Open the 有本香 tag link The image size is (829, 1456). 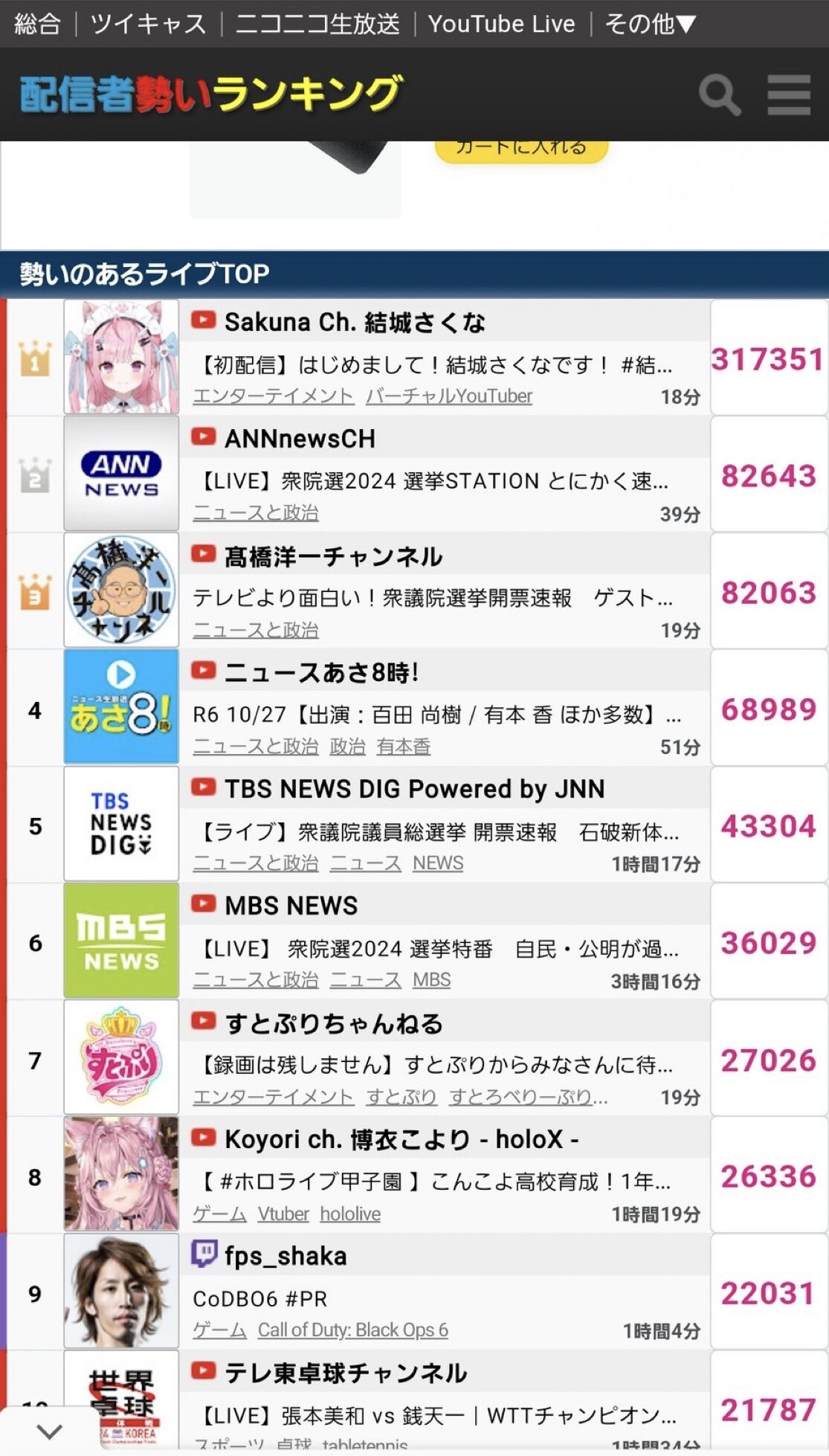pos(404,747)
